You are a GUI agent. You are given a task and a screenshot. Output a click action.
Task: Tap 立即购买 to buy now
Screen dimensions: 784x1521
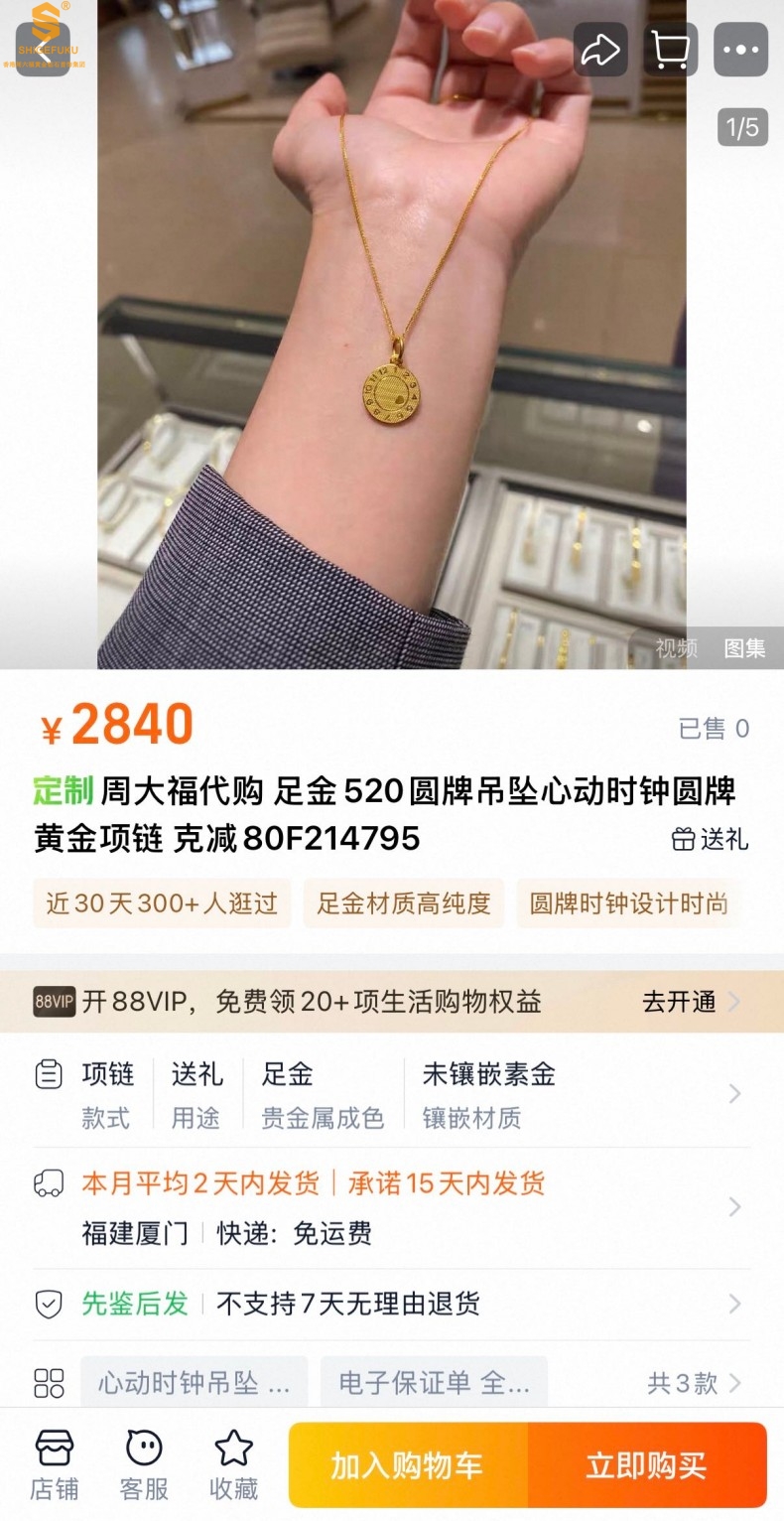click(x=647, y=1465)
